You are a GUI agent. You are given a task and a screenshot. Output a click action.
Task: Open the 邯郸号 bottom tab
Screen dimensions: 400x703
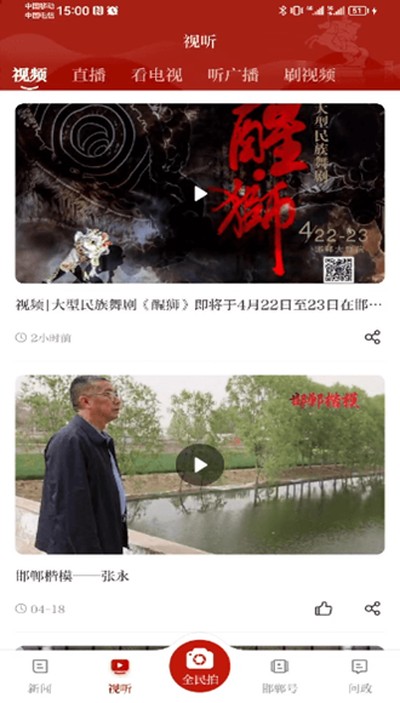coord(280,676)
